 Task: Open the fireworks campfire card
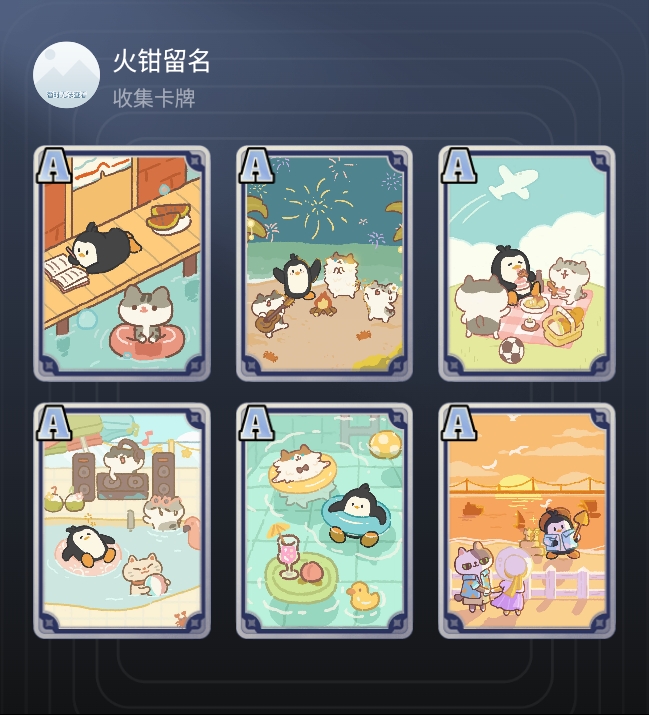click(x=324, y=263)
